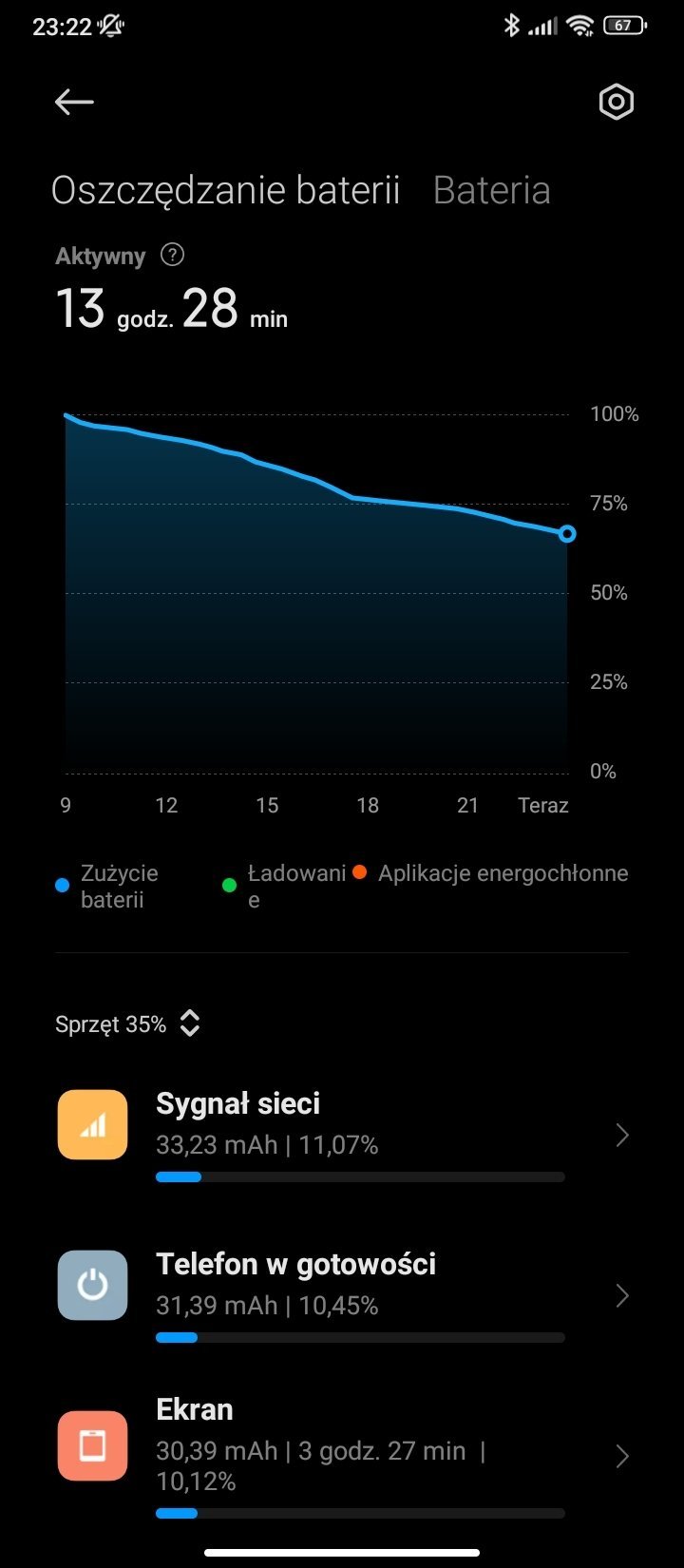Select the Oszczędzanie baterii tab
Image resolution: width=684 pixels, height=1568 pixels.
point(225,190)
